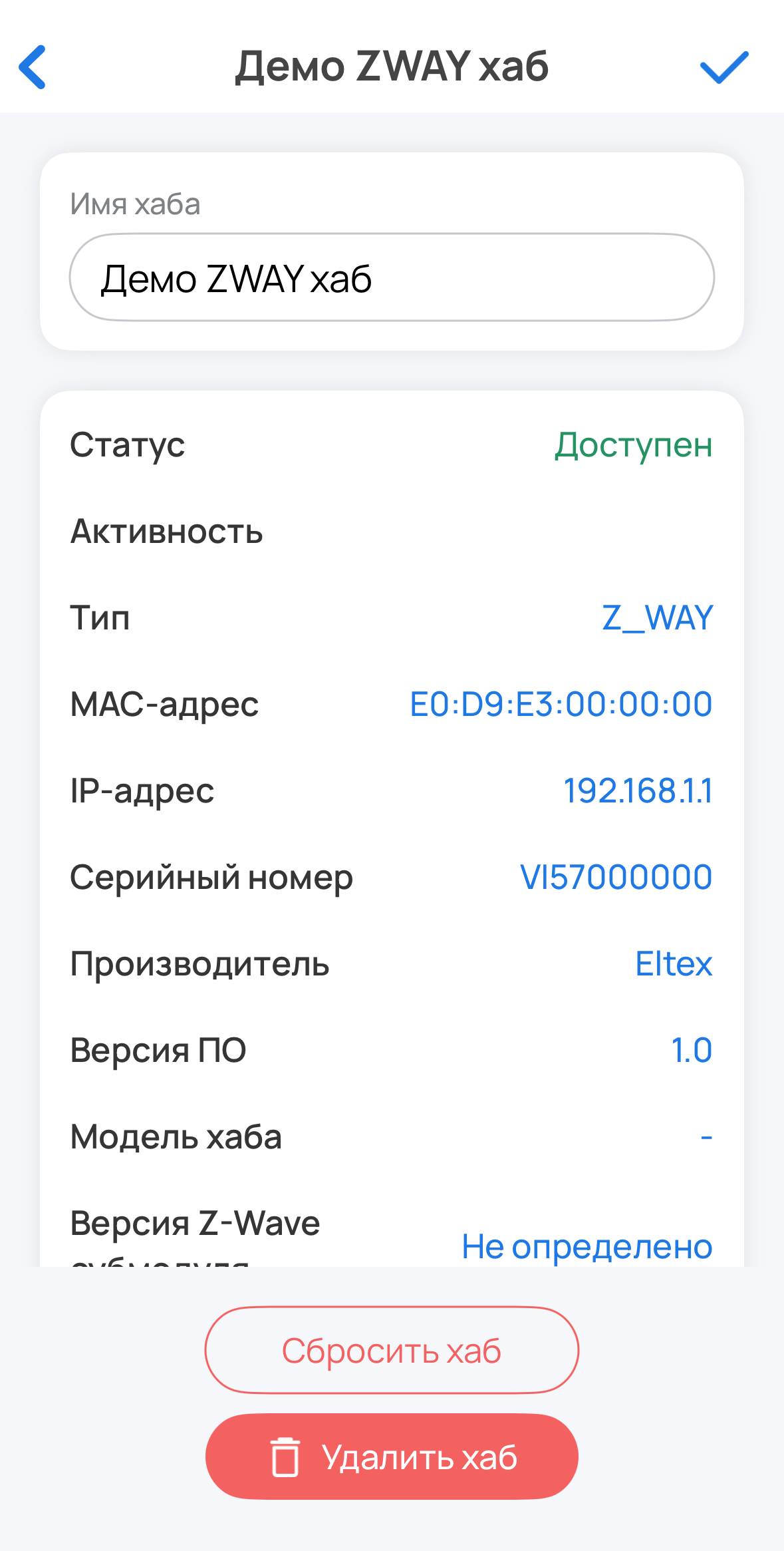Go back using the top-left arrow
The image size is (784, 1551).
pos(33,67)
